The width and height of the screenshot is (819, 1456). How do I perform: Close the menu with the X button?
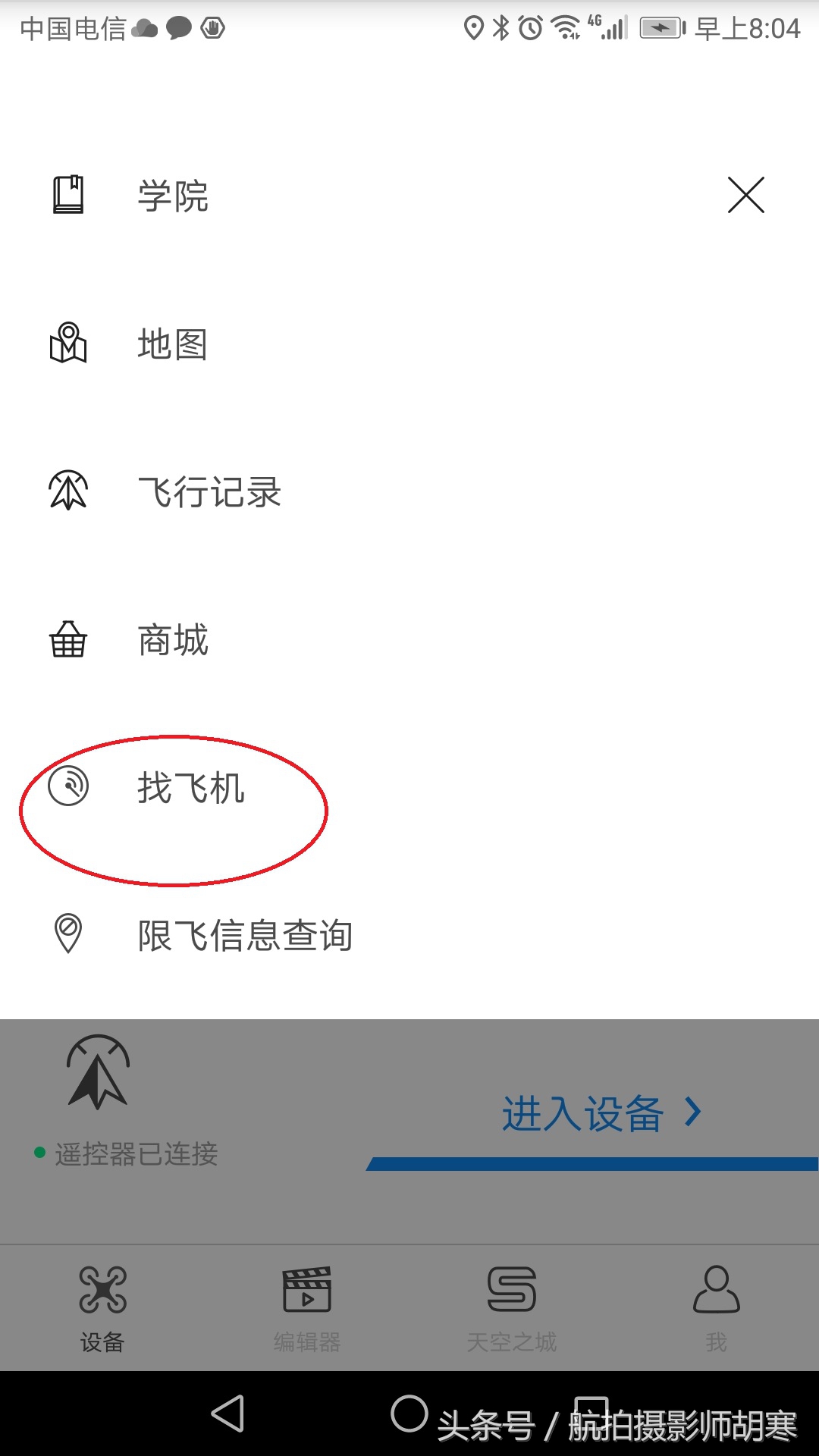745,194
